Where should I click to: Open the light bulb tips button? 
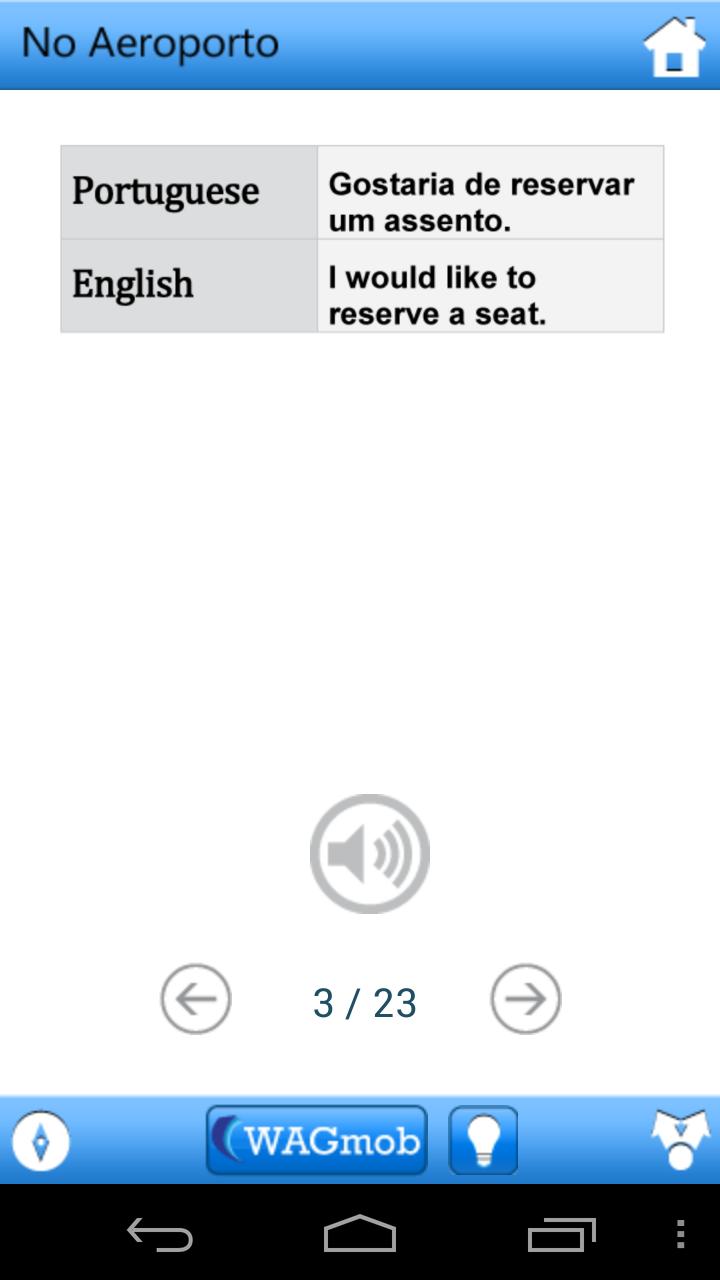(483, 1140)
